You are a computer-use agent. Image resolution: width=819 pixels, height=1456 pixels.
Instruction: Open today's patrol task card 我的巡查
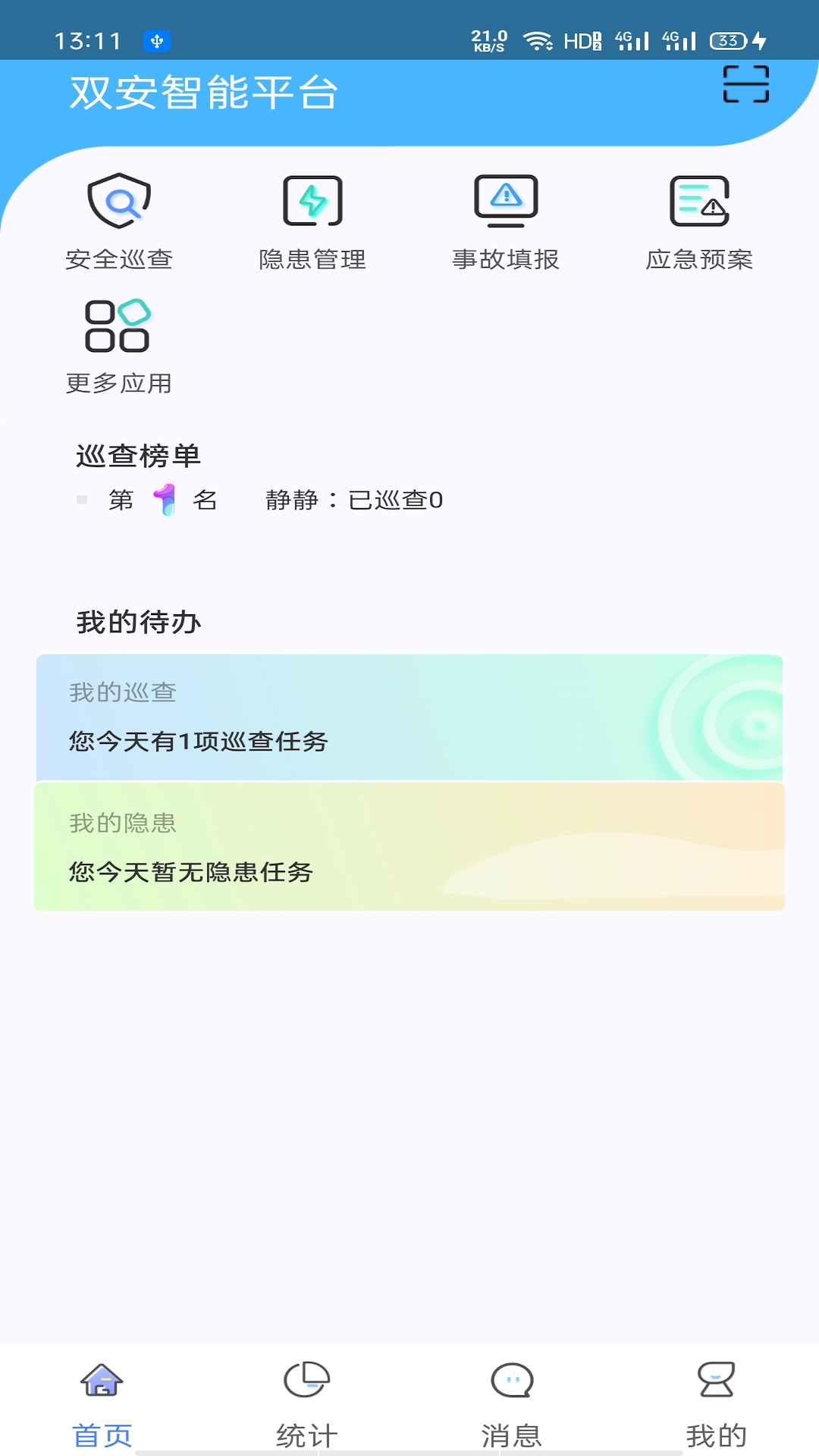[409, 718]
